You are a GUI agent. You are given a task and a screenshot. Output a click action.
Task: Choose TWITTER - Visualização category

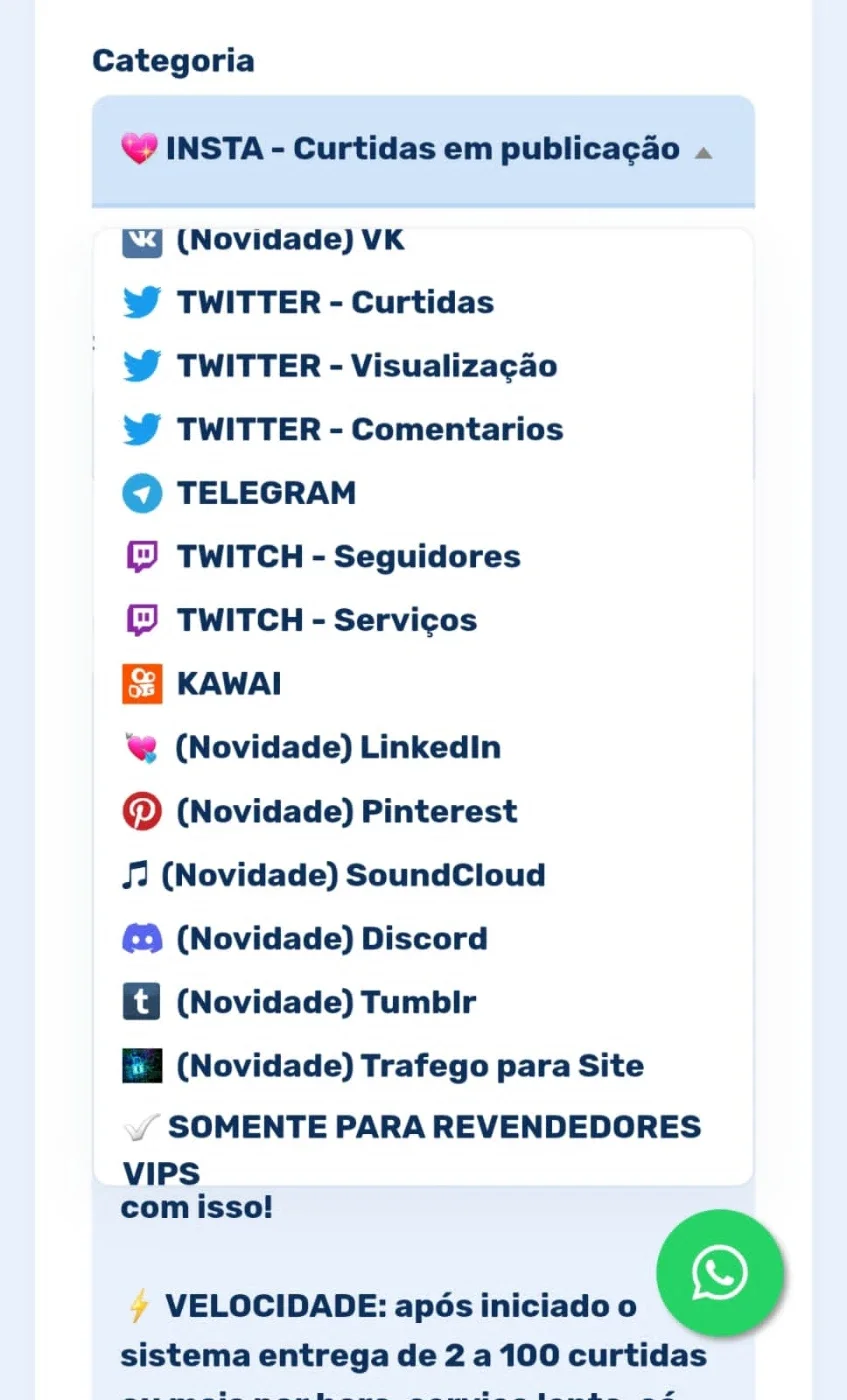[423, 366]
